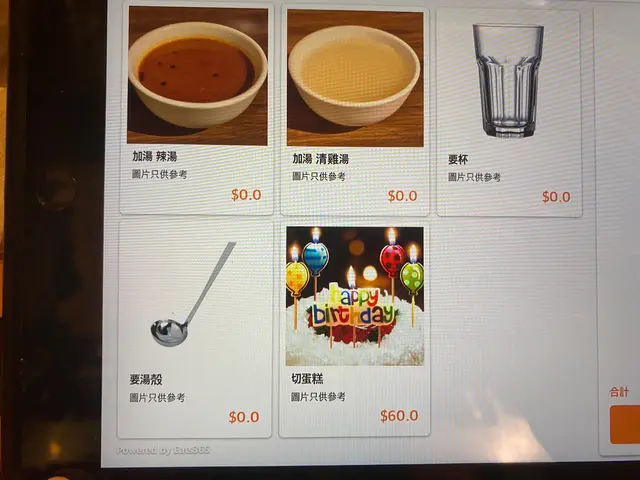Add the 加湯 辣湯 spicy soup item
This screenshot has width=640, height=480.
pos(197,108)
